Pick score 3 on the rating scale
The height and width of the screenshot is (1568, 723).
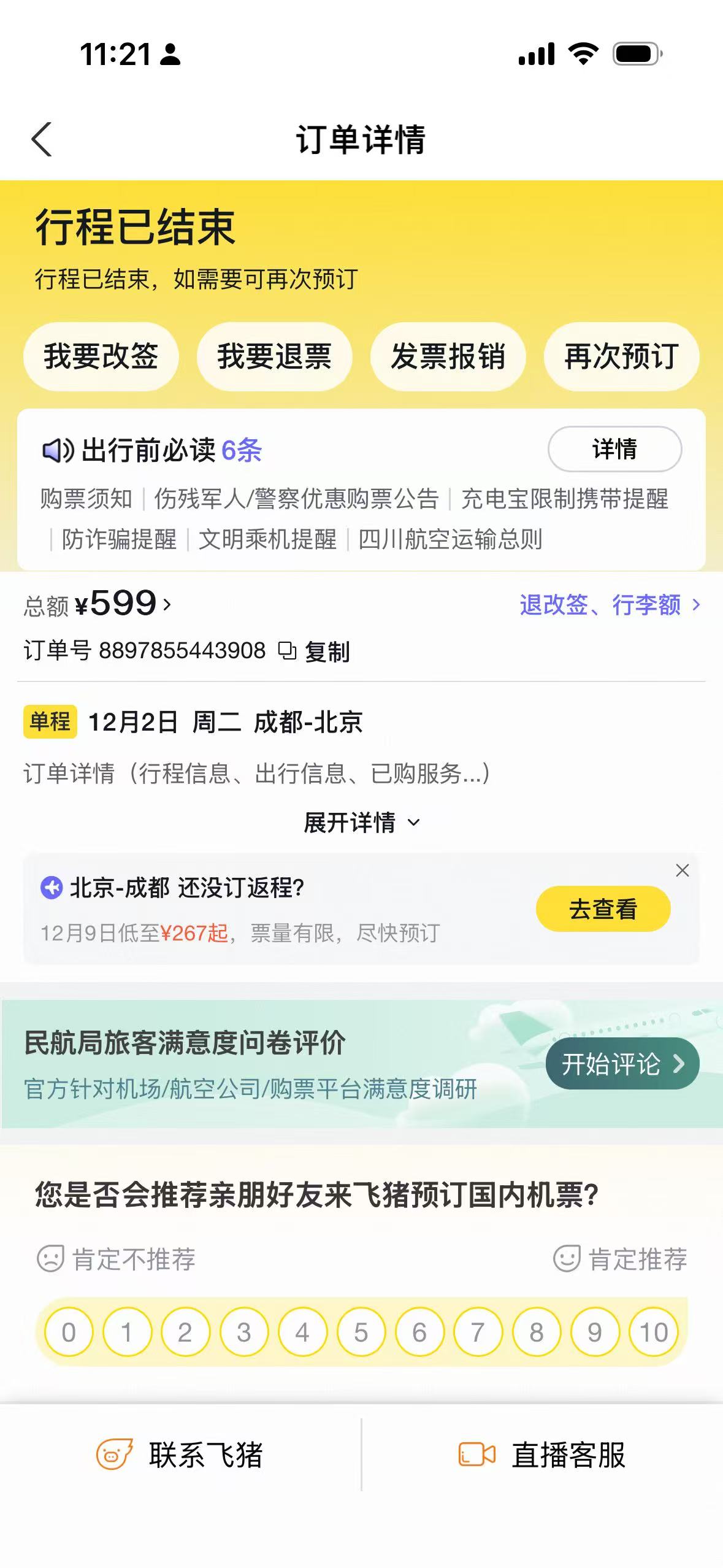(244, 1332)
